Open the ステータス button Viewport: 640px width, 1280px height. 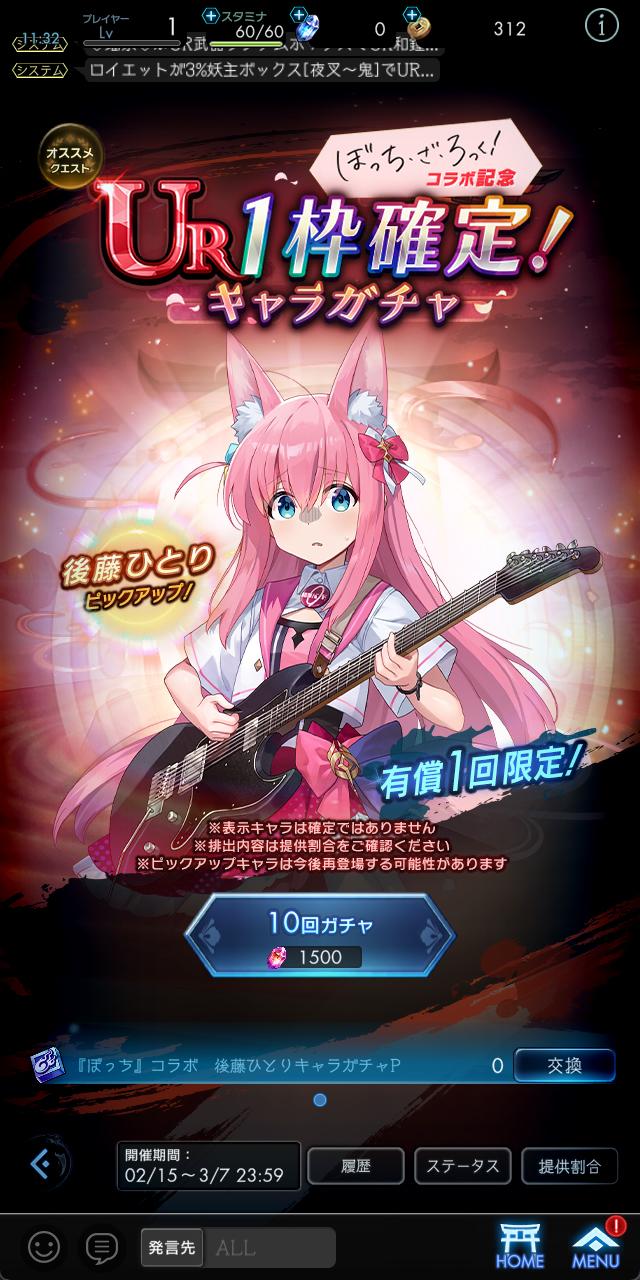tap(463, 1166)
